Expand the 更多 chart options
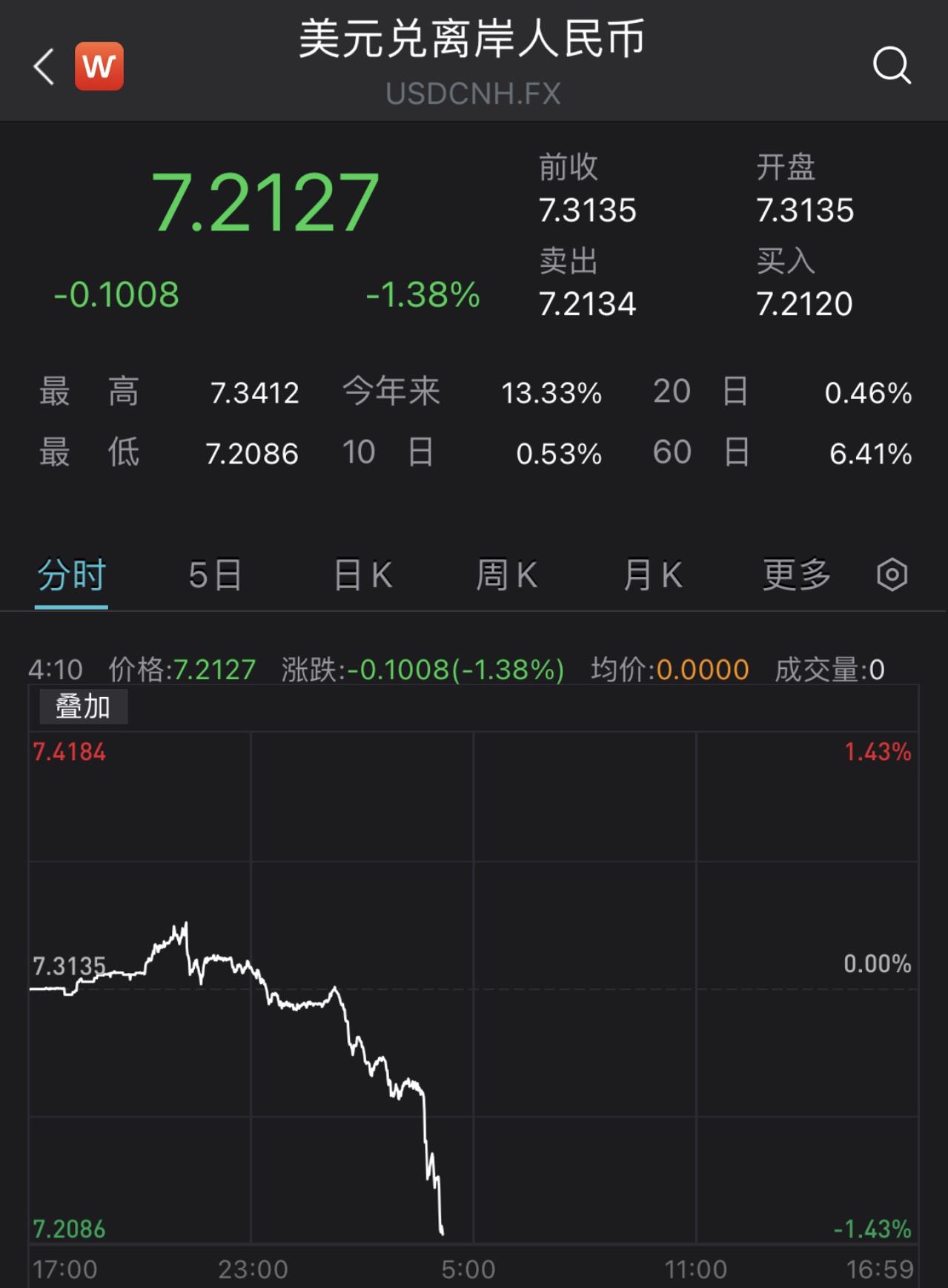948x1288 pixels. click(x=797, y=575)
